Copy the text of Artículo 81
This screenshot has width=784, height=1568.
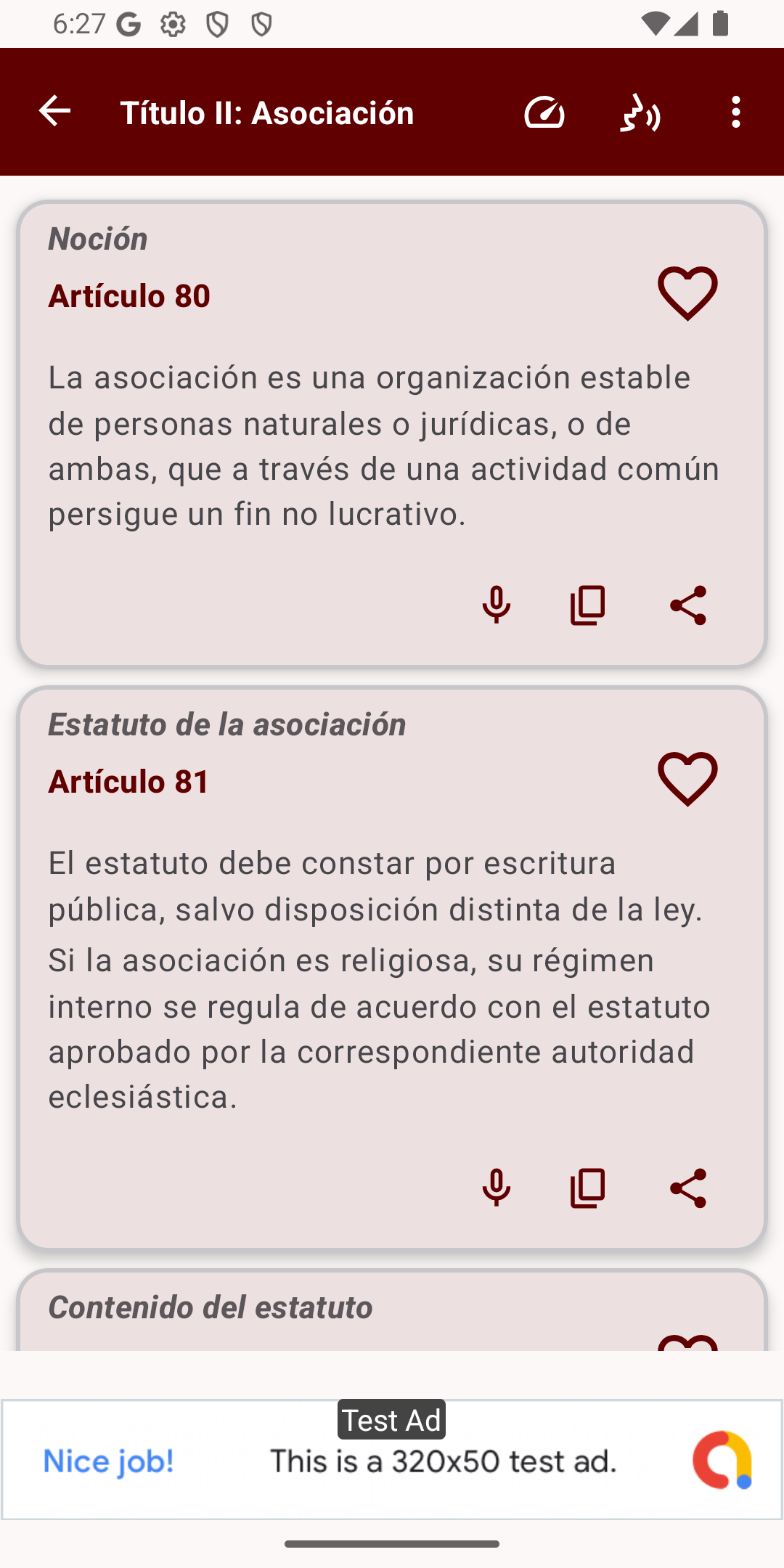coord(587,1188)
